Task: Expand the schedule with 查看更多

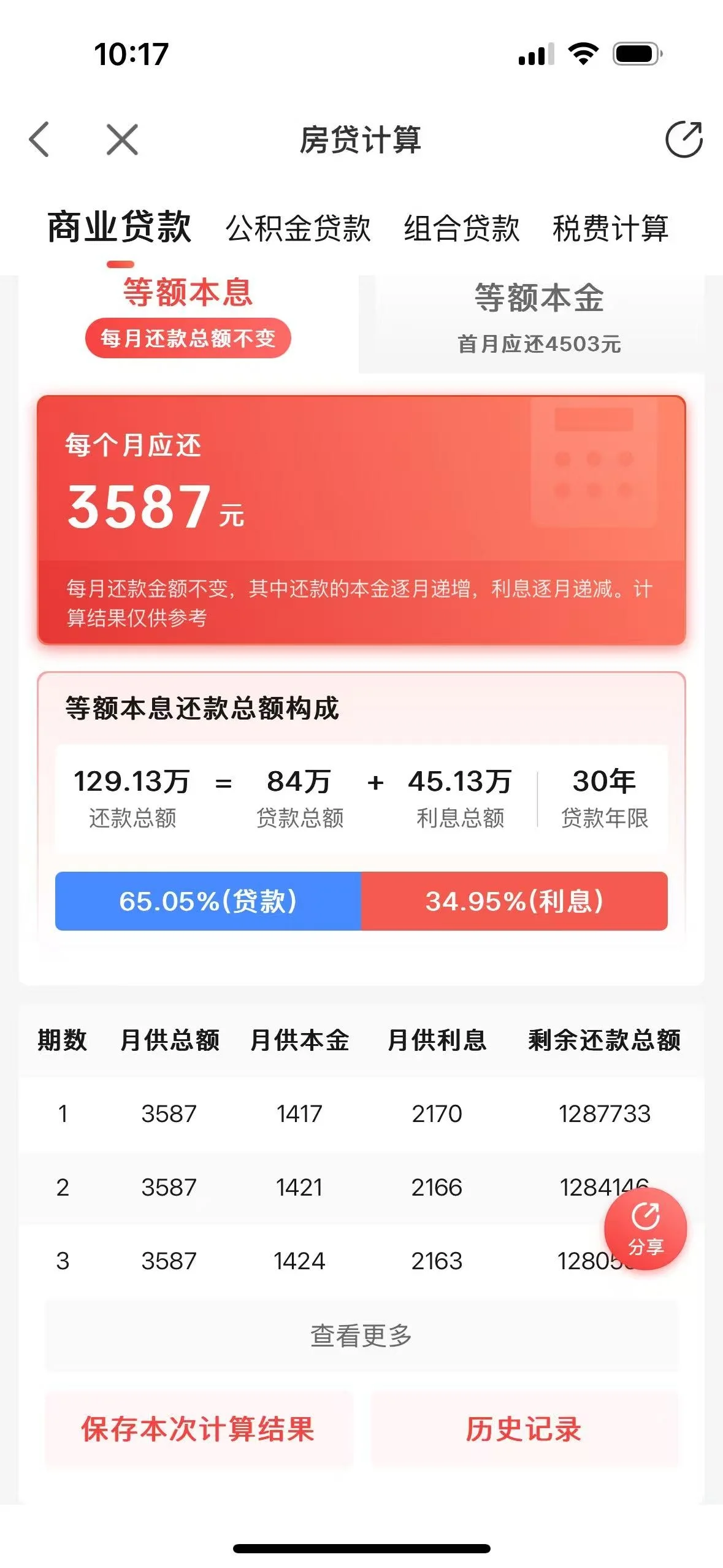Action: click(x=361, y=1335)
